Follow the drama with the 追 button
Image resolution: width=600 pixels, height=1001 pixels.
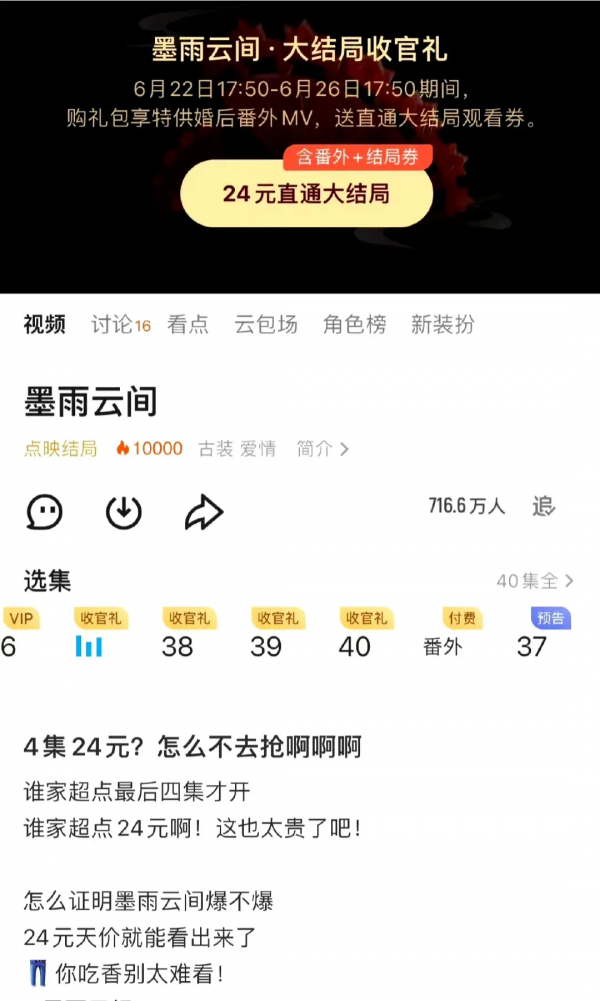tap(544, 507)
